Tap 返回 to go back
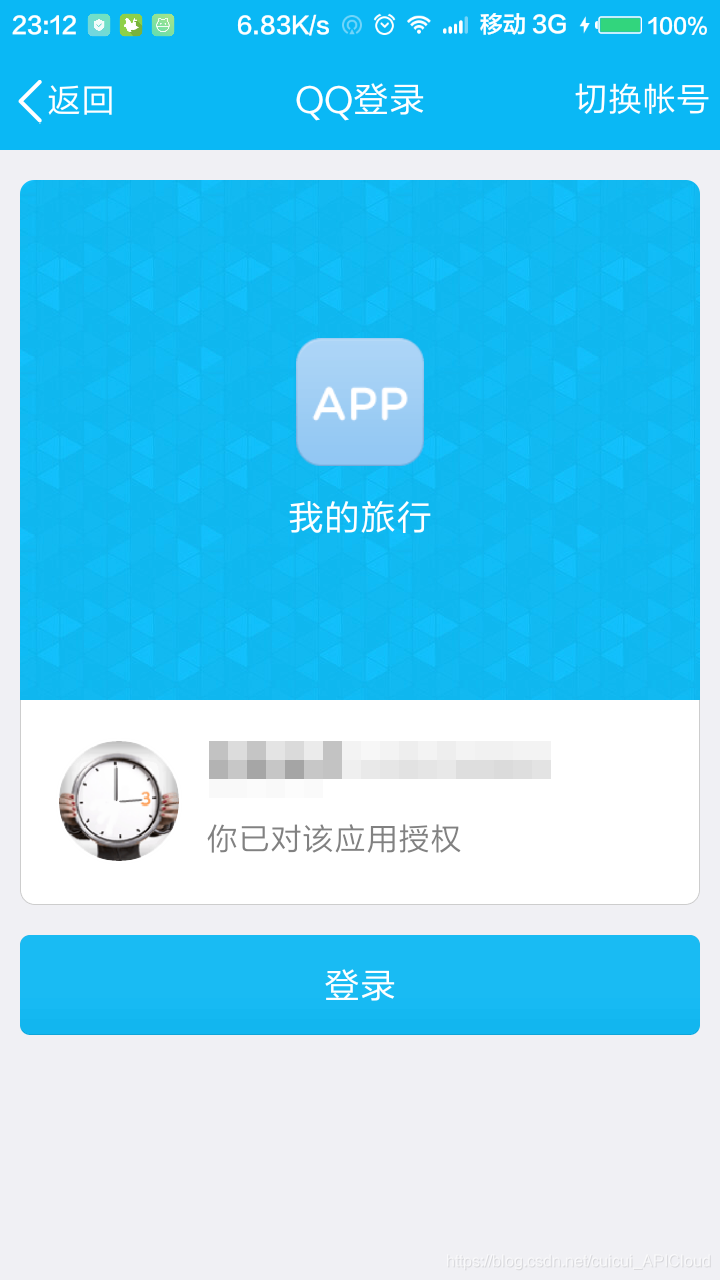 coord(80,100)
